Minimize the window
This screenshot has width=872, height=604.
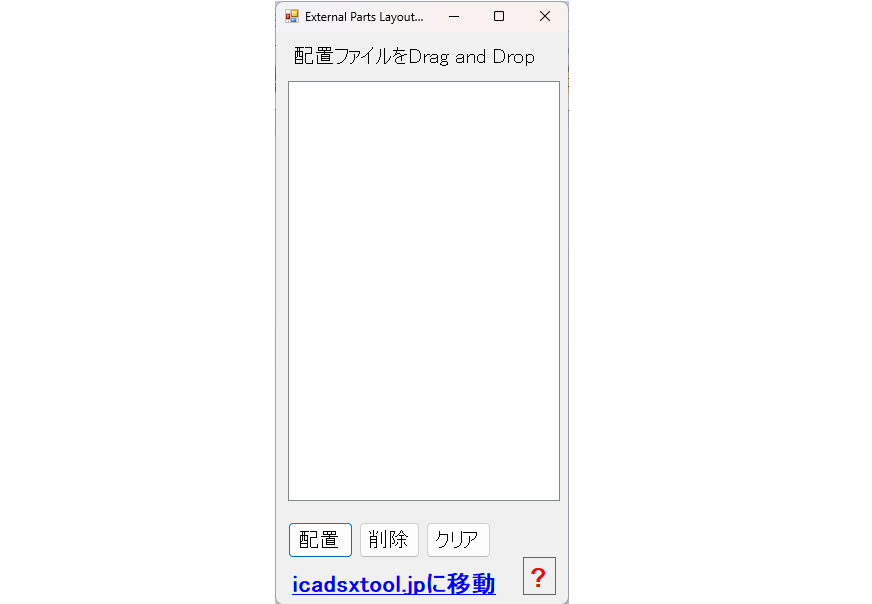(453, 16)
